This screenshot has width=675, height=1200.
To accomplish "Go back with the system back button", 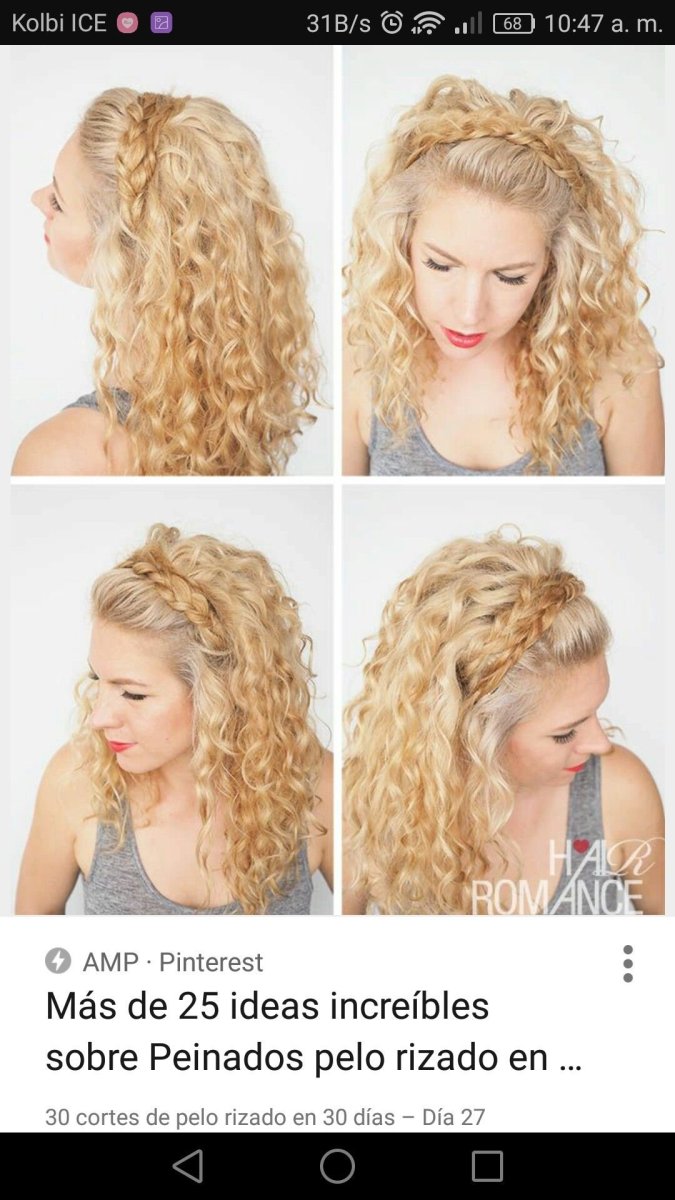I will 188,1166.
